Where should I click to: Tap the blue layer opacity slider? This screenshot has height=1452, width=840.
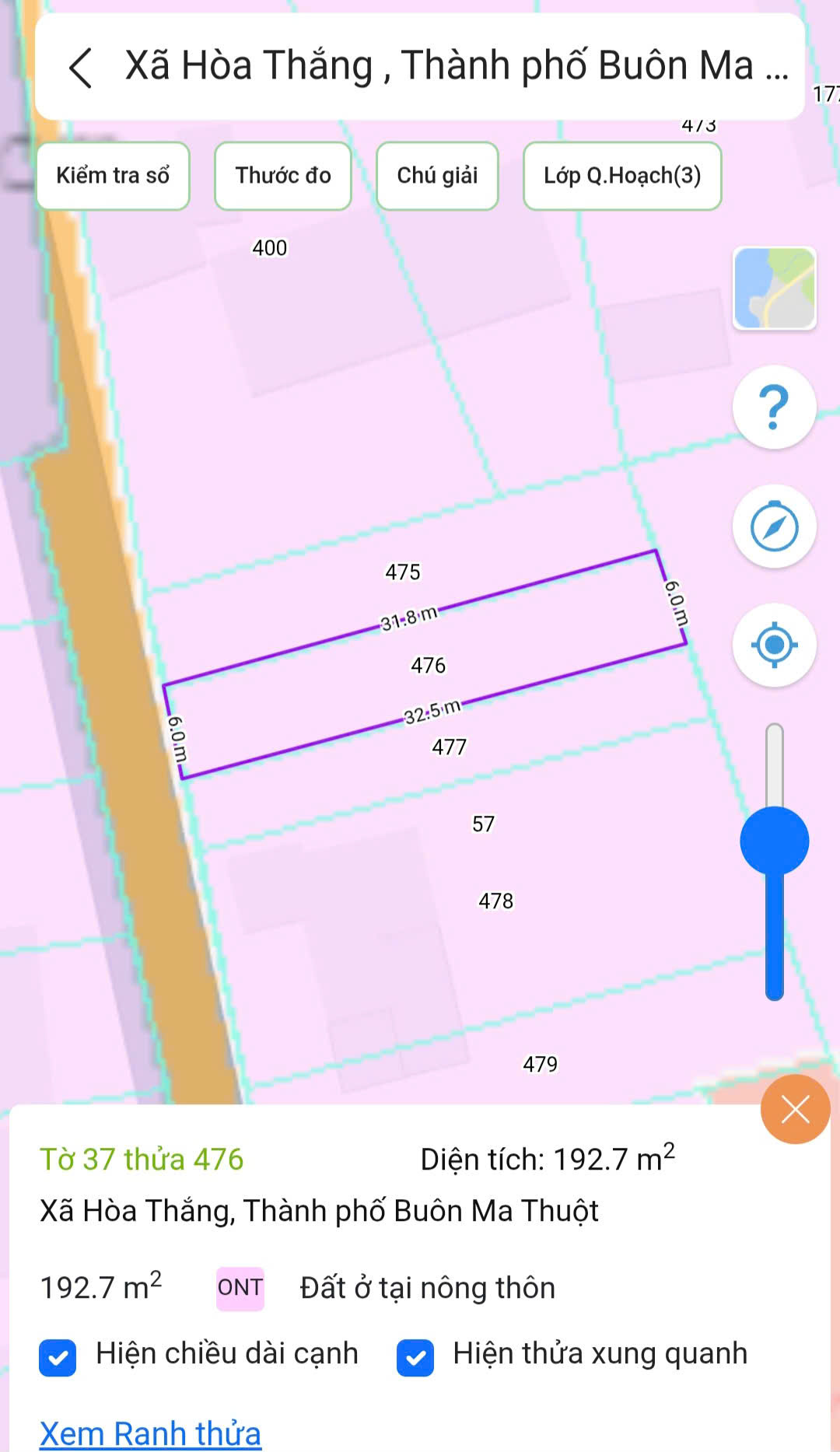click(x=774, y=841)
